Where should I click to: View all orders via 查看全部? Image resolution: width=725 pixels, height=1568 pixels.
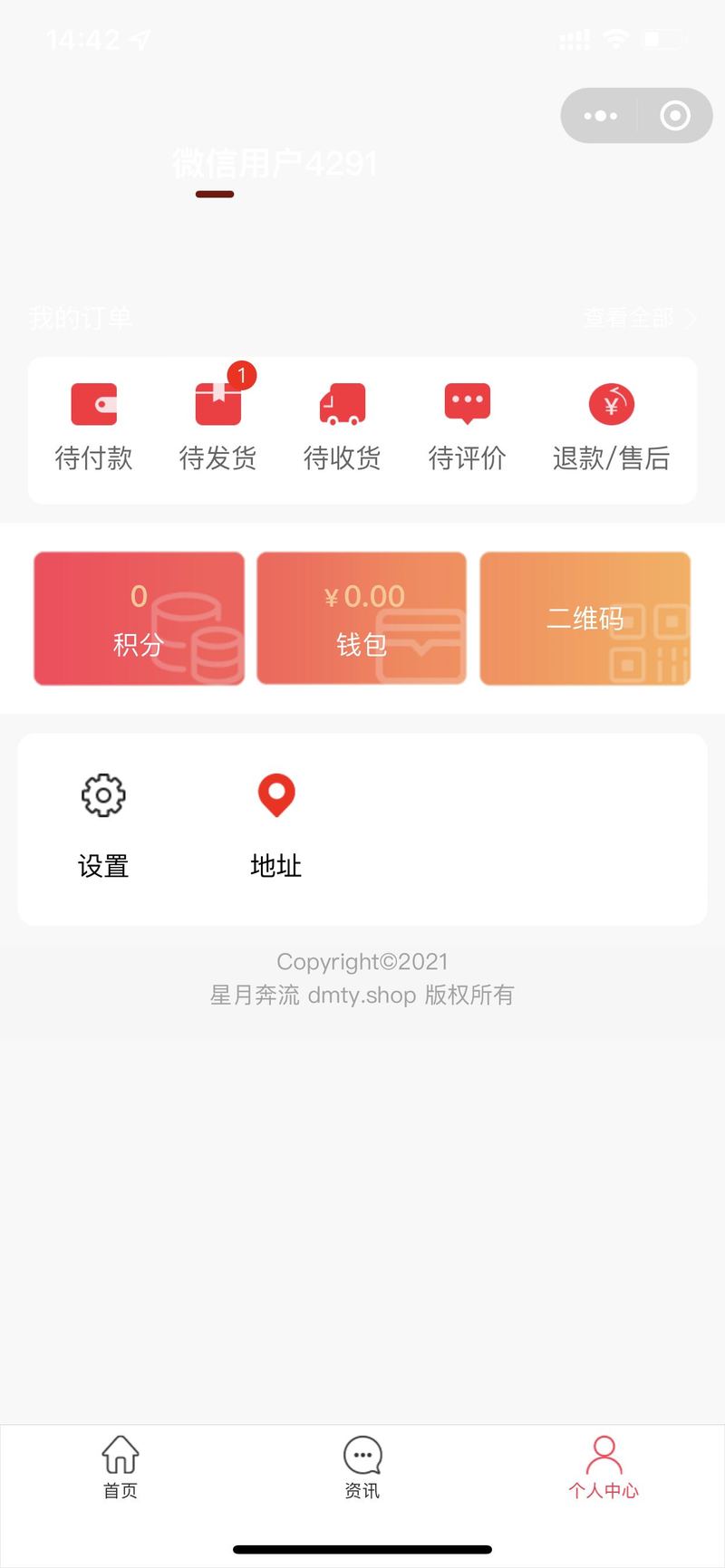639,318
